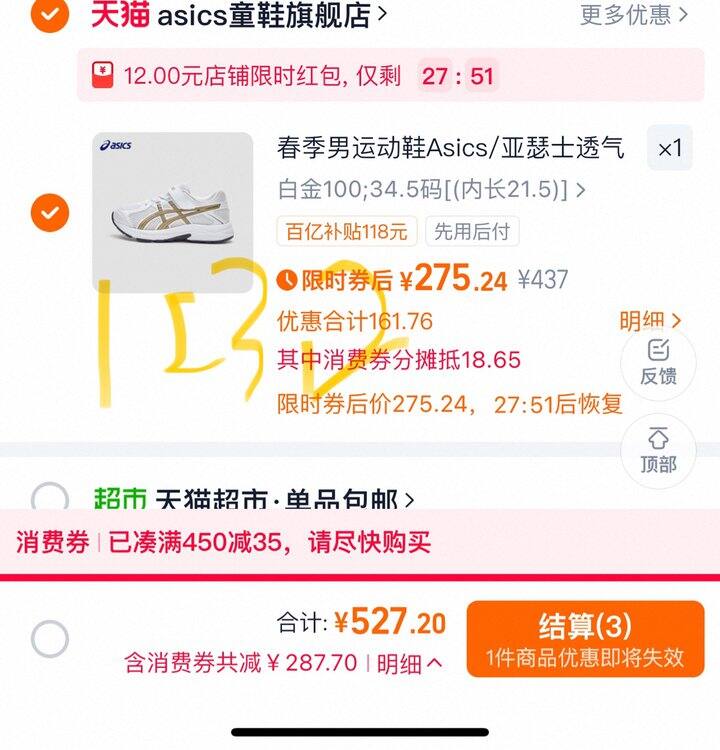Open 更多优惠 for more discounts
Image resolution: width=720 pixels, height=750 pixels.
tap(634, 14)
